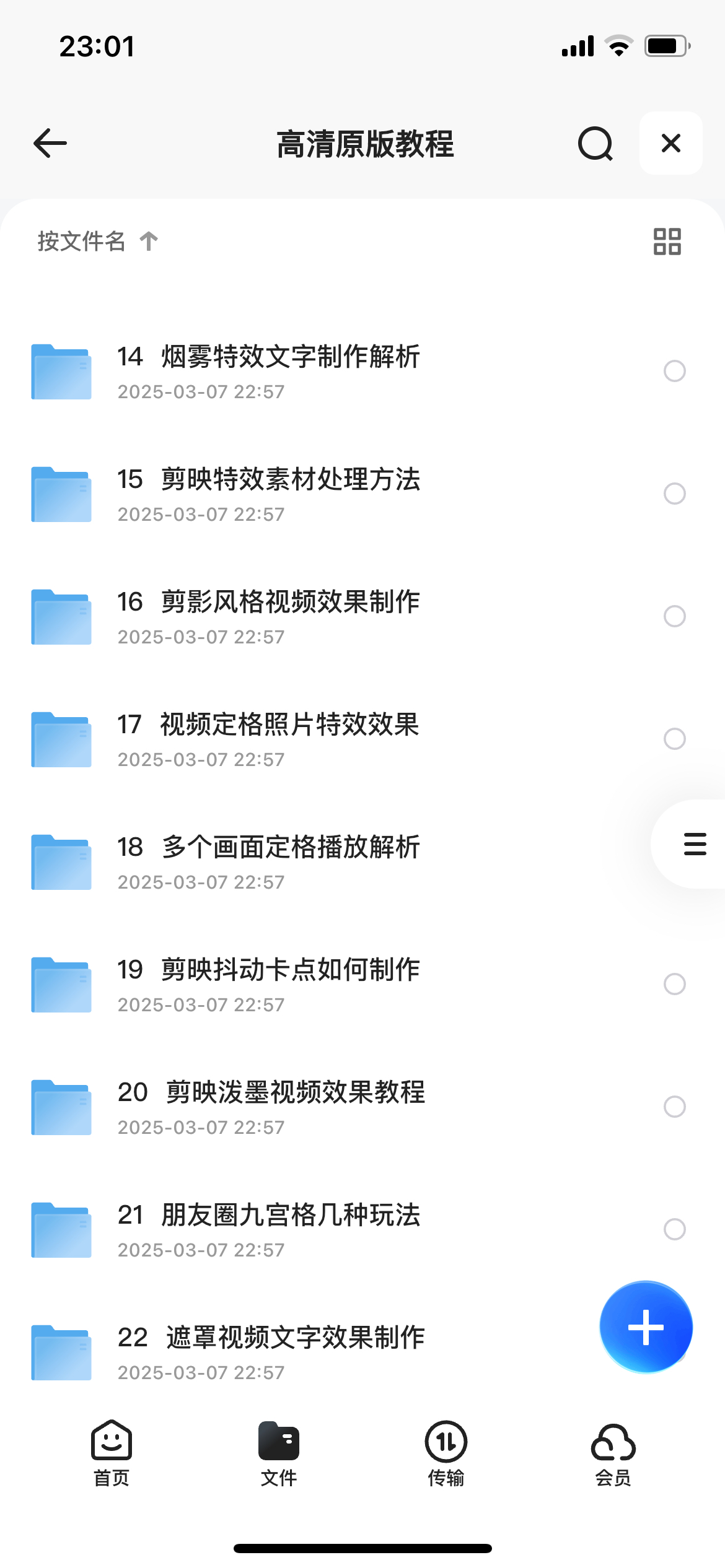Switch to the 传输 tab
The width and height of the screenshot is (725, 1568).
[x=446, y=1453]
